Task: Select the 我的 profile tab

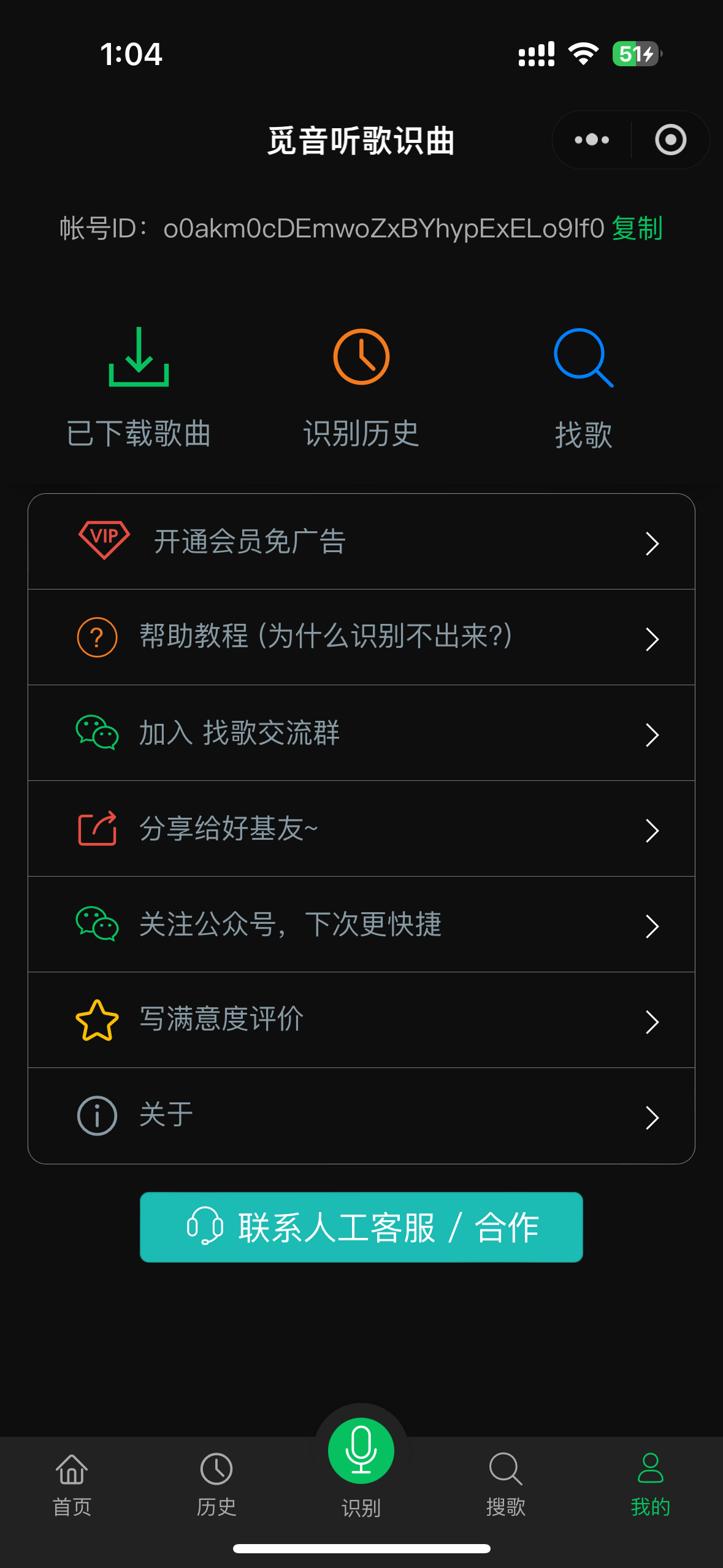Action: click(x=650, y=1483)
